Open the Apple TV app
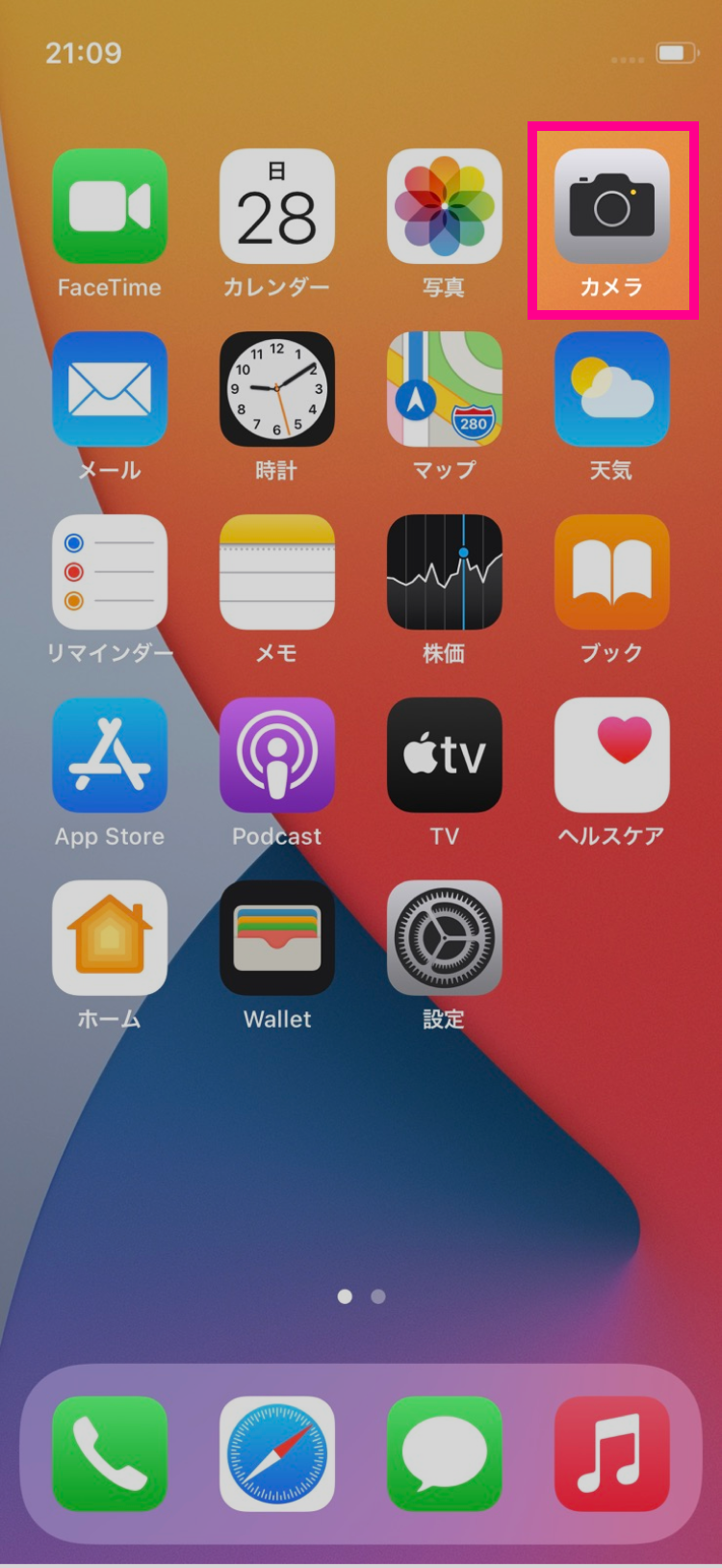Image resolution: width=722 pixels, height=1568 pixels. point(444,755)
